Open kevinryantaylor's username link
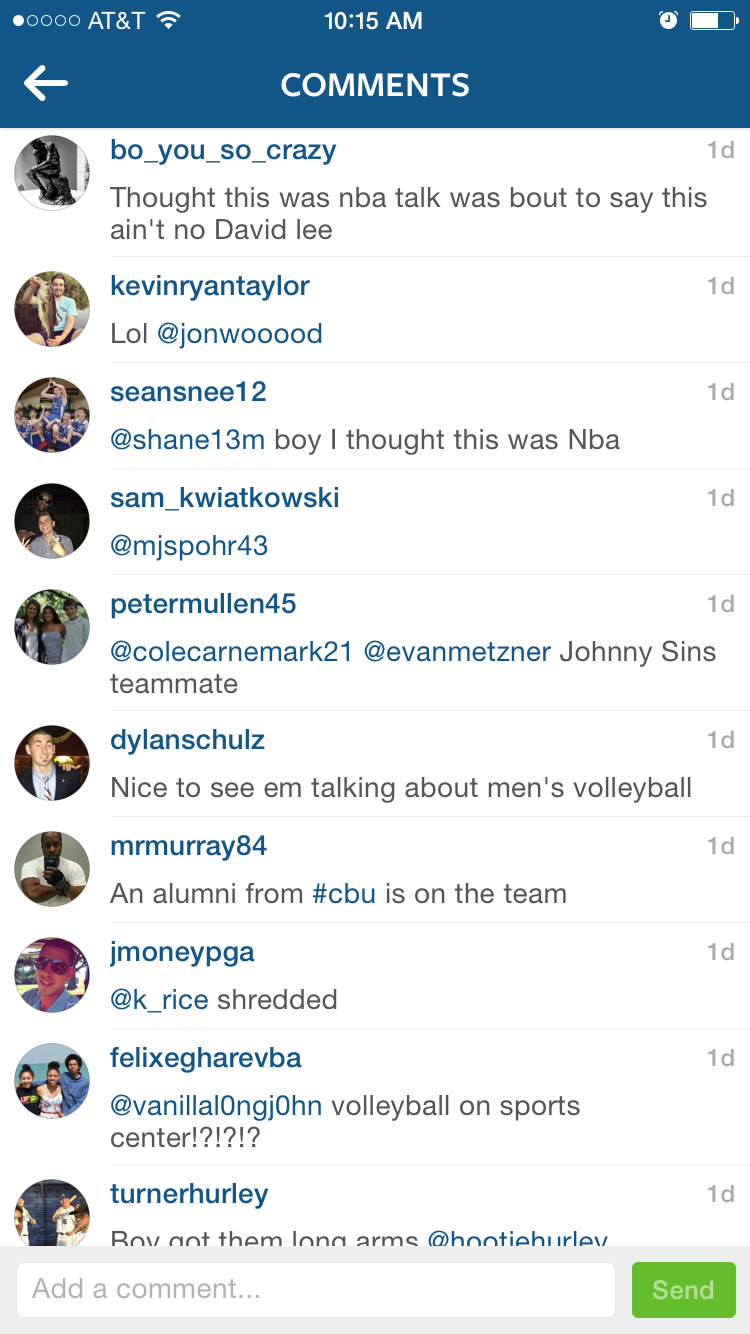This screenshot has height=1334, width=750. tap(210, 286)
